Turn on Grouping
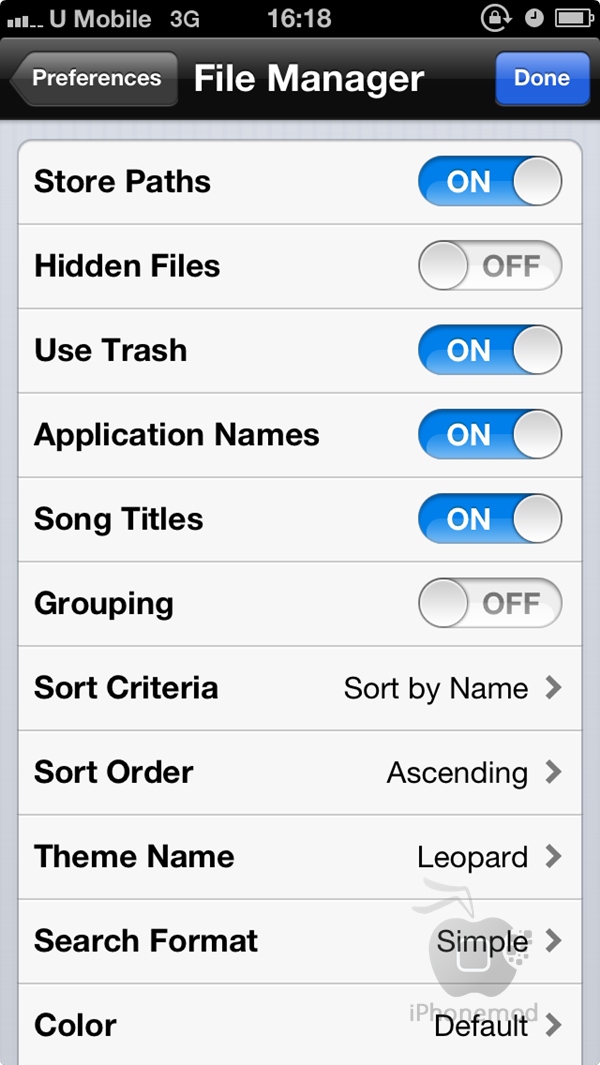 (490, 603)
